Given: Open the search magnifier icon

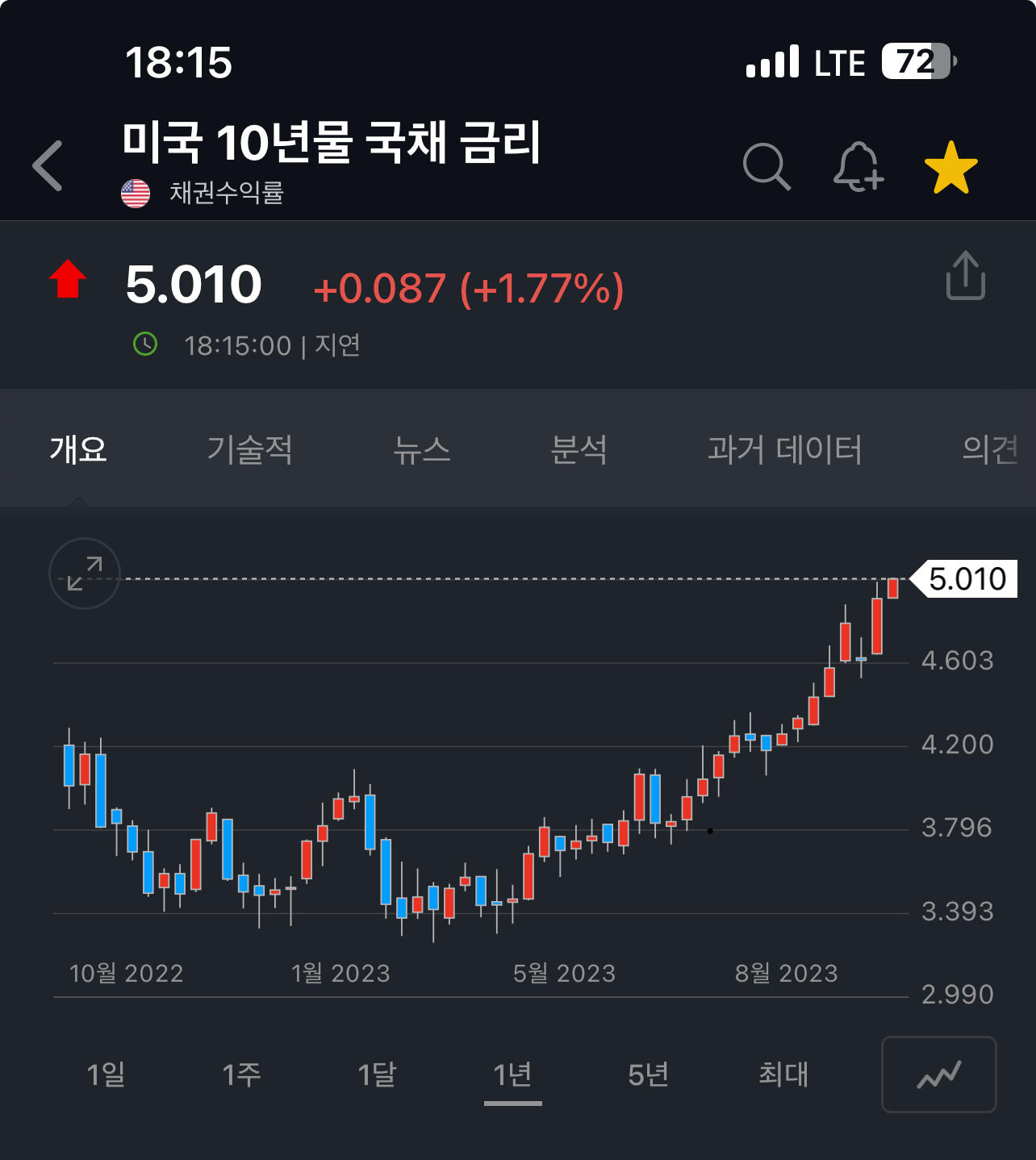Looking at the screenshot, I should tap(767, 167).
